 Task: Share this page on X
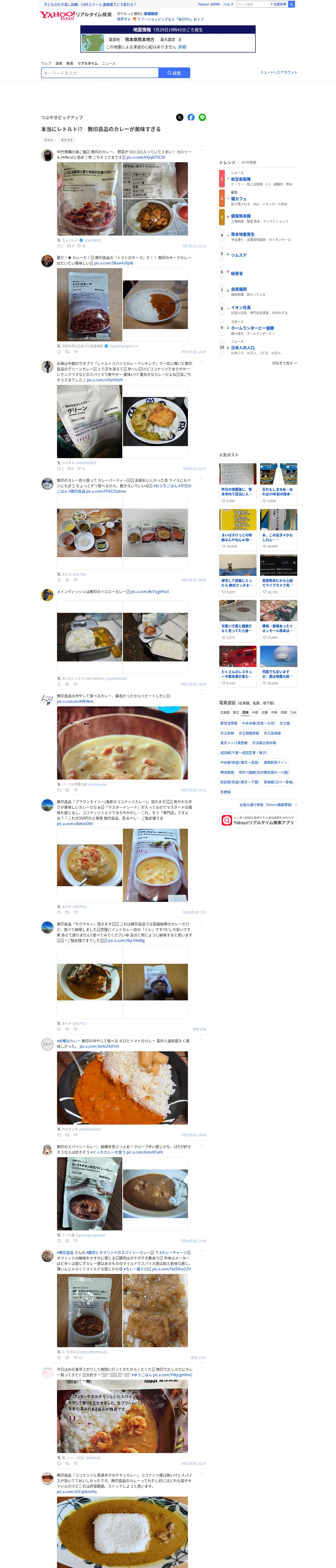pyautogui.click(x=180, y=118)
